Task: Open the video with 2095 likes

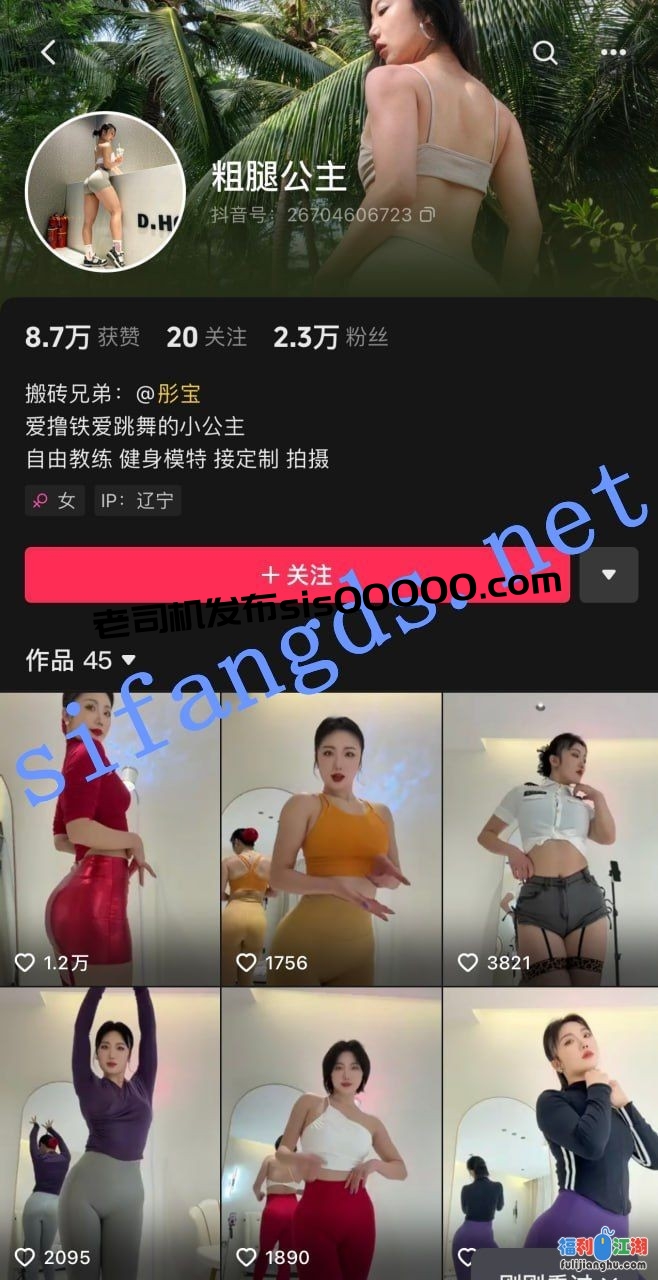Action: point(109,1134)
